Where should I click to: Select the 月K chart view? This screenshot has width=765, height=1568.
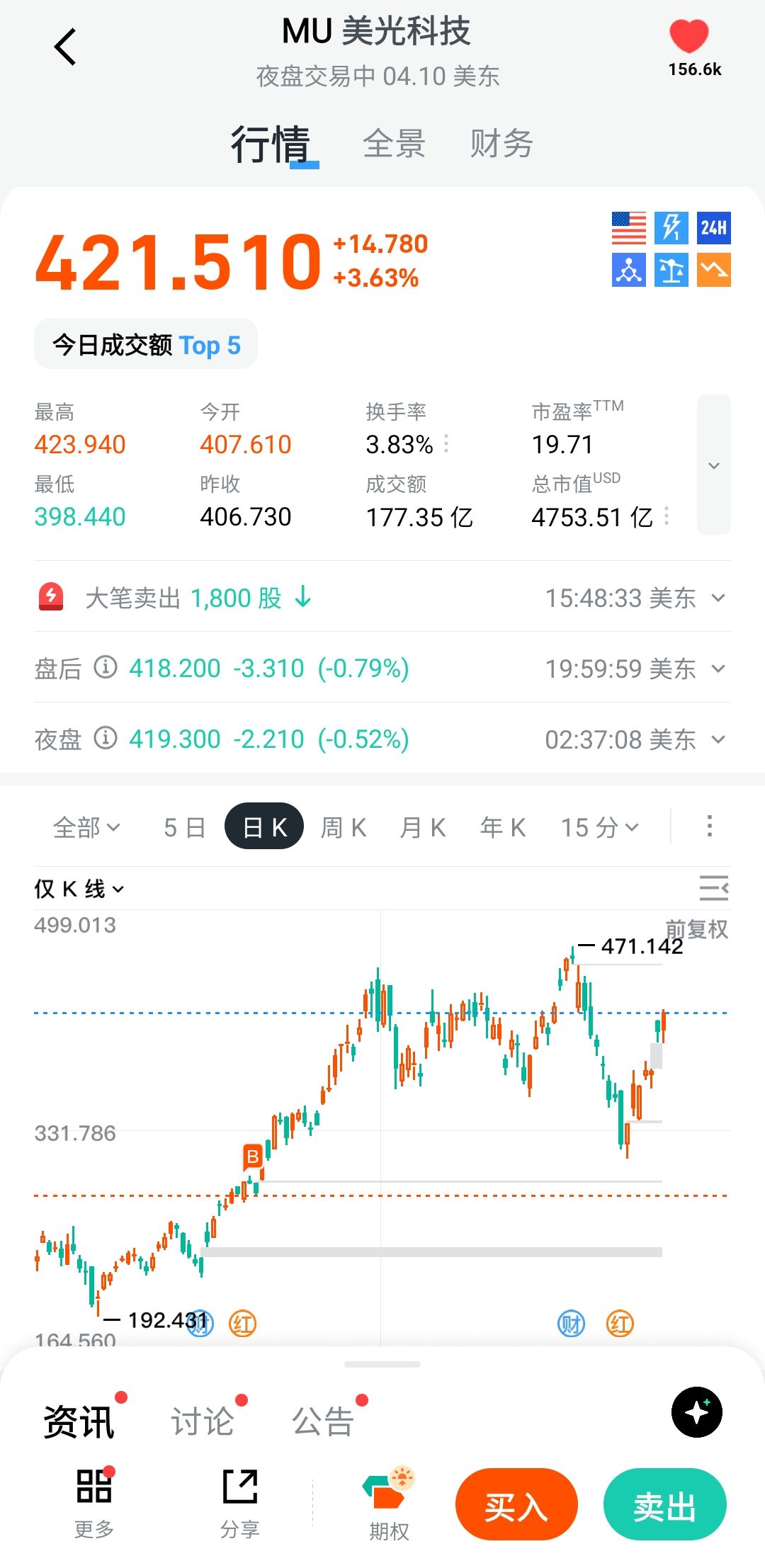[423, 827]
